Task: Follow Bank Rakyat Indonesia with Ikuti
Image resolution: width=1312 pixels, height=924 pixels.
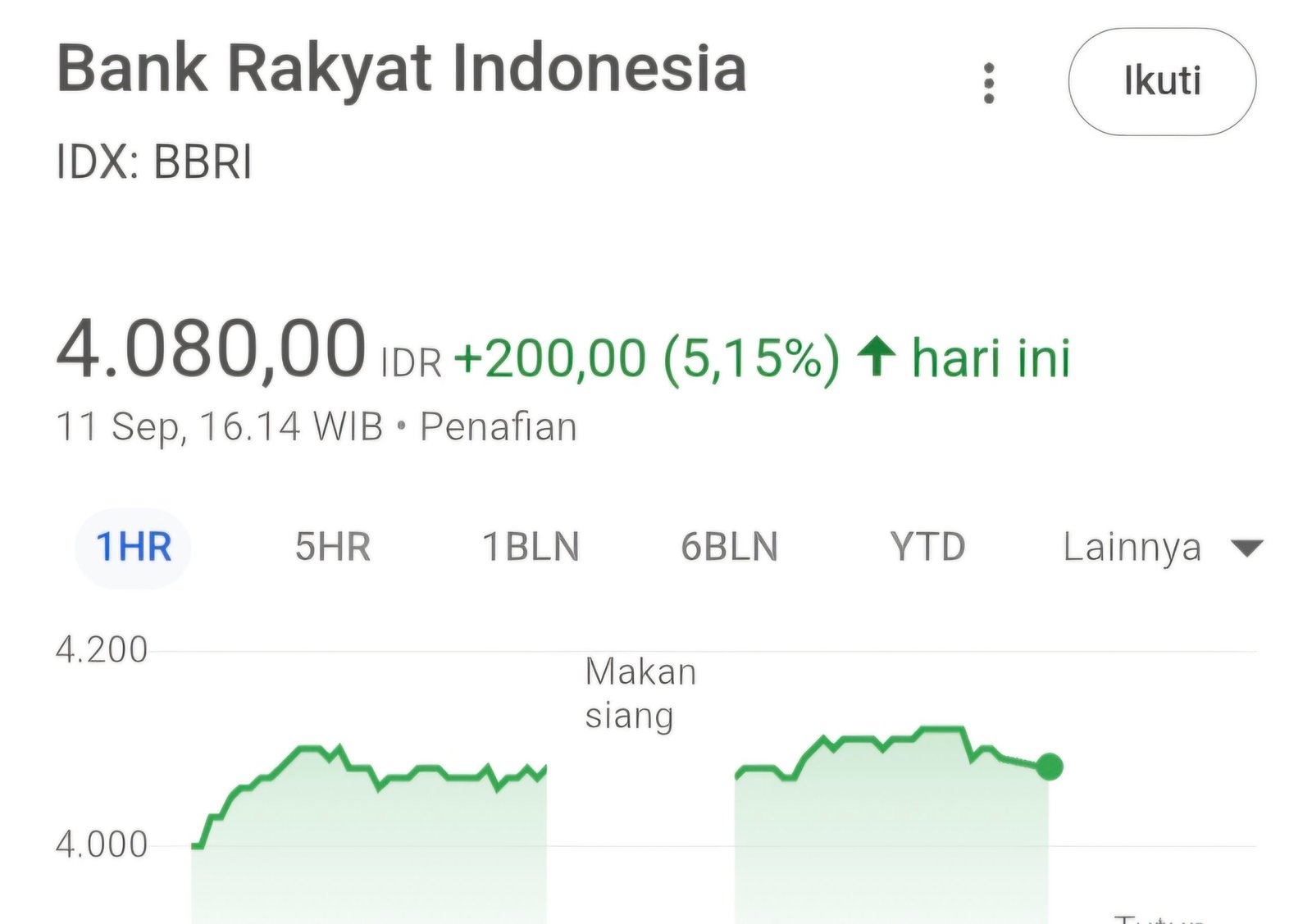Action: 1162,82
